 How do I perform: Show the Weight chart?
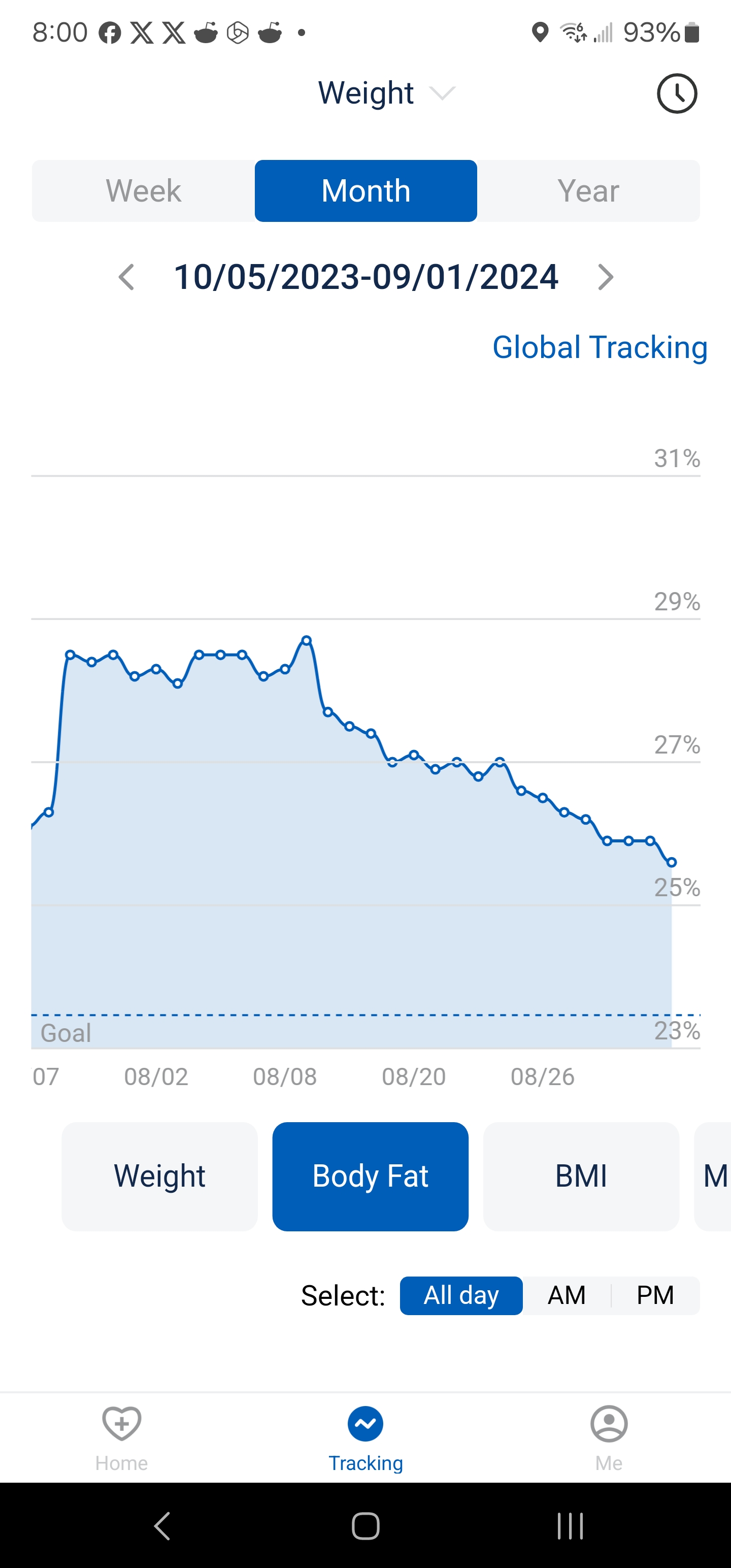pos(159,1176)
